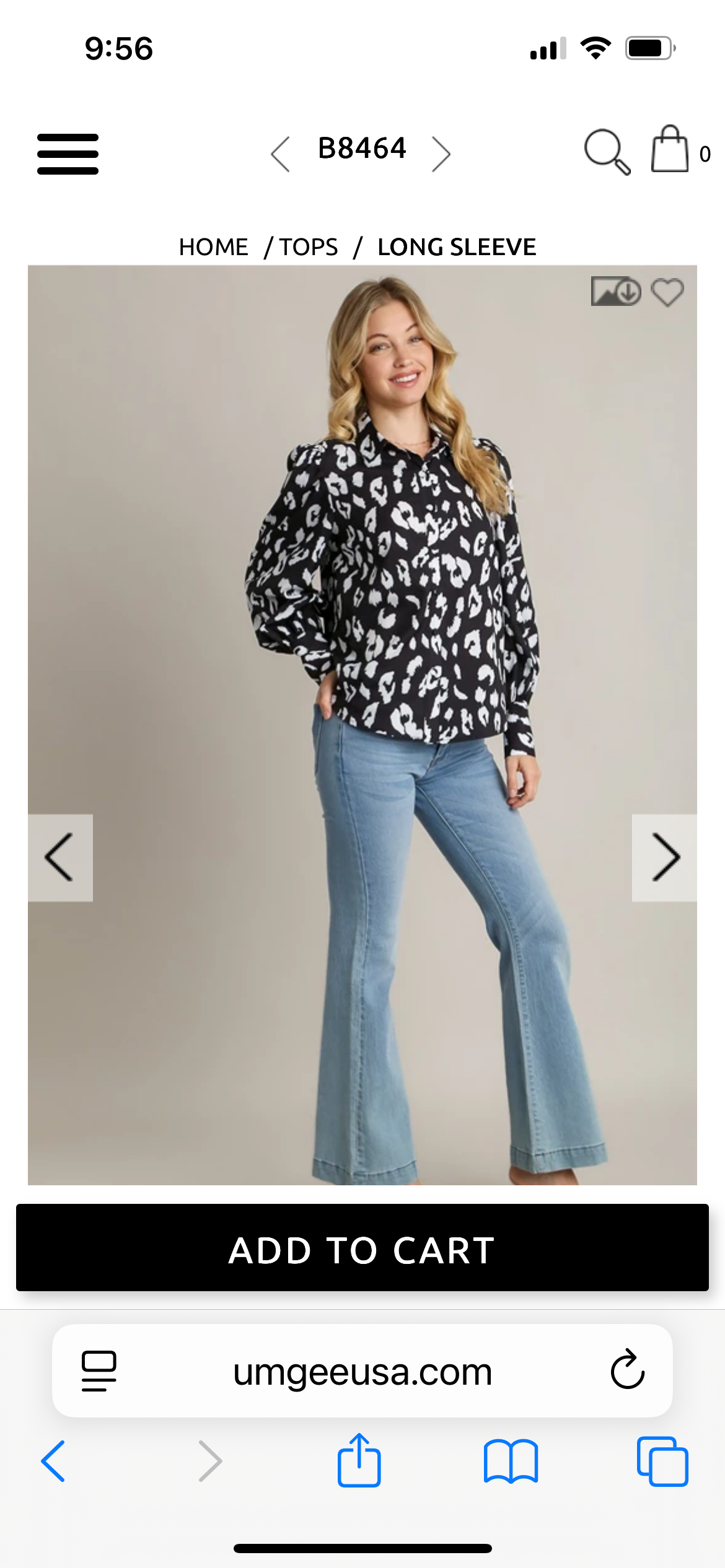Open the TOPS breadcrumb link
Image resolution: width=725 pixels, height=1568 pixels.
(x=309, y=247)
